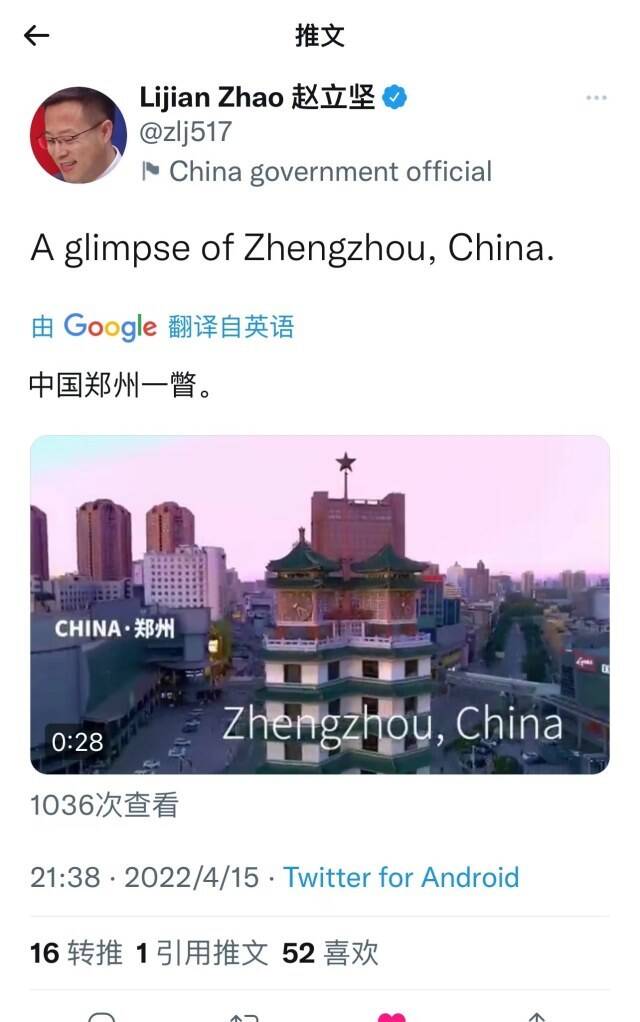View the 16 retweets list
Viewport: 640px width, 1022px height.
(76, 952)
